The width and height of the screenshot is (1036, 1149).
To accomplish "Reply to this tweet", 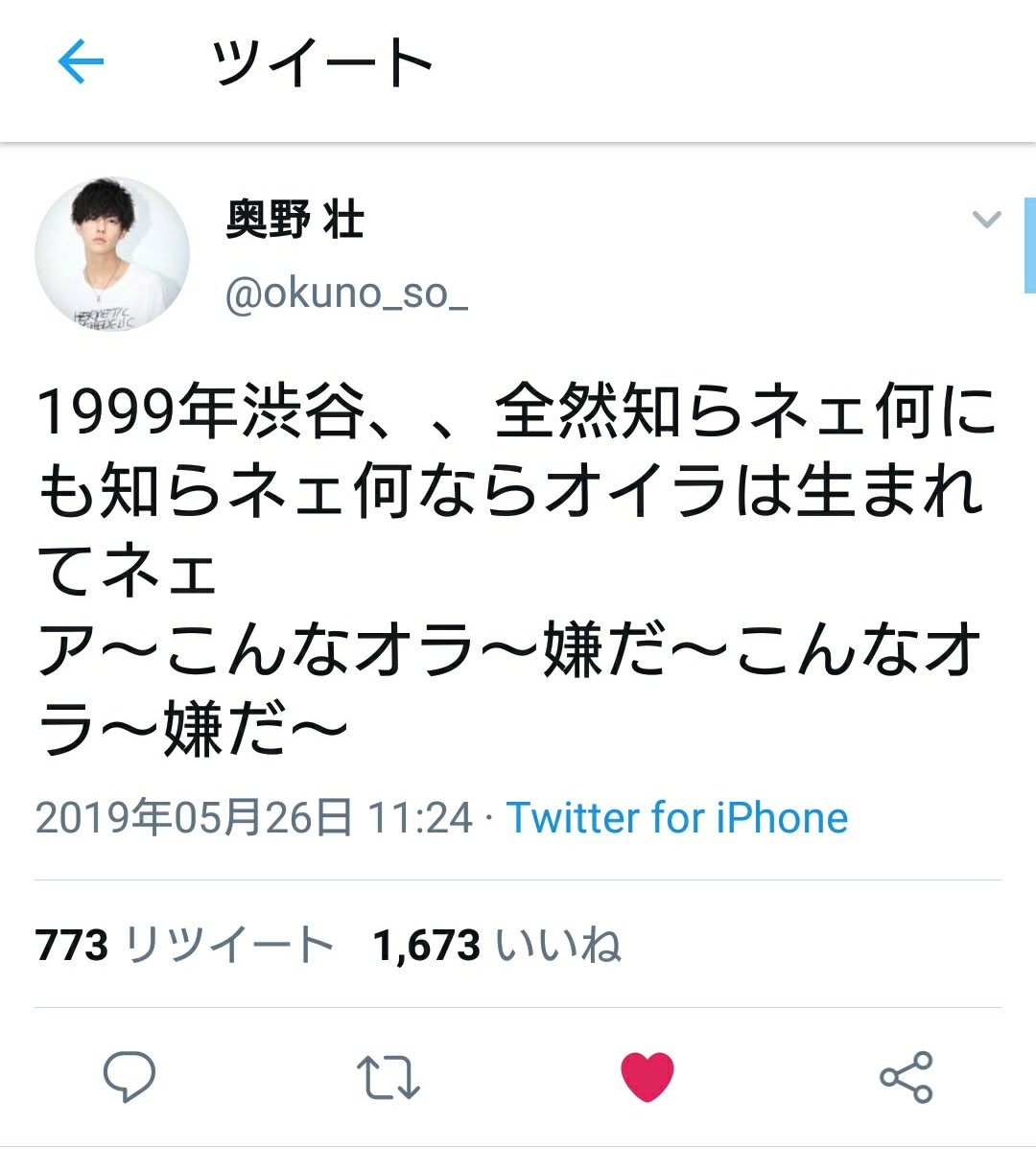I will pos(129,1076).
